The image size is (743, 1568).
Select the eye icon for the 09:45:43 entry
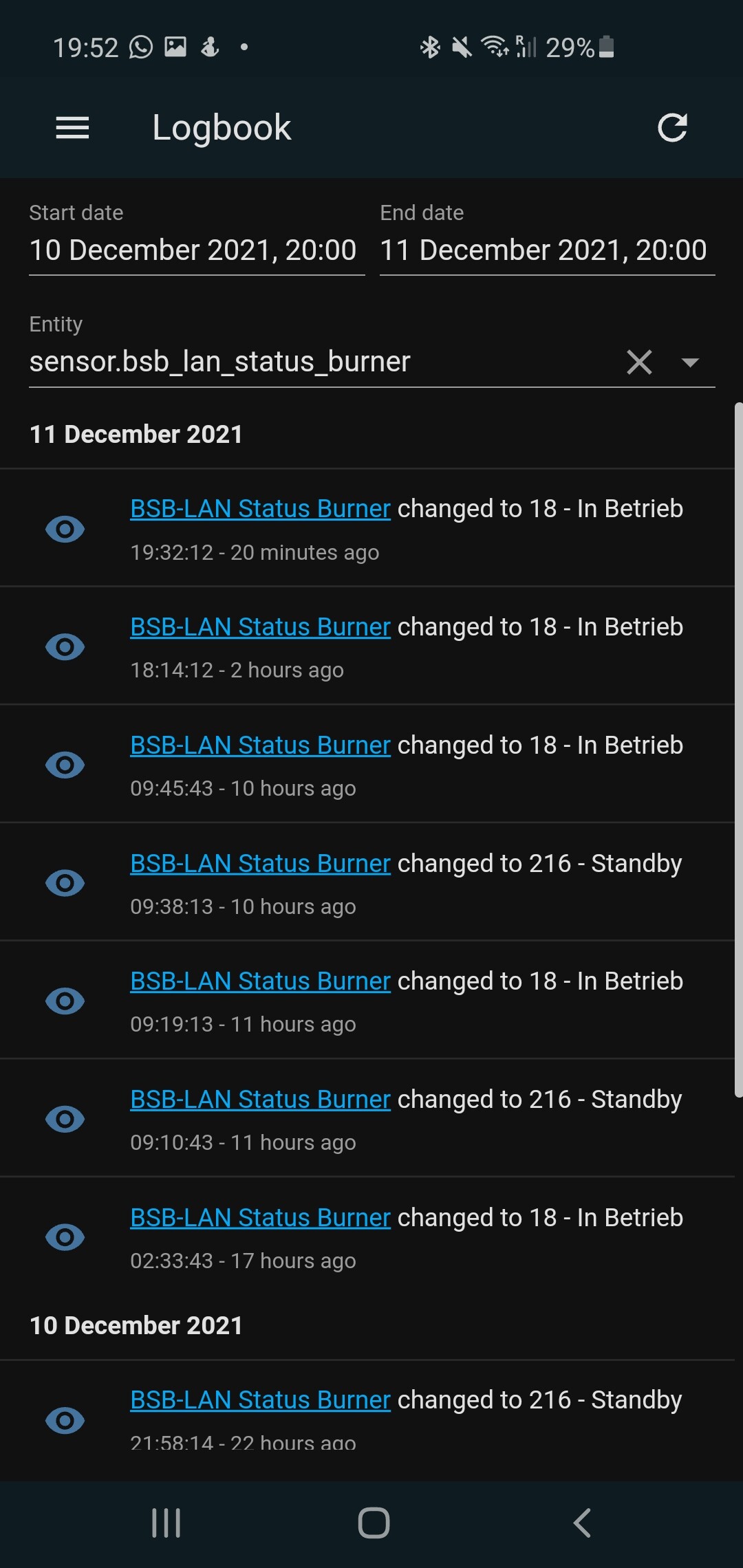click(x=64, y=765)
